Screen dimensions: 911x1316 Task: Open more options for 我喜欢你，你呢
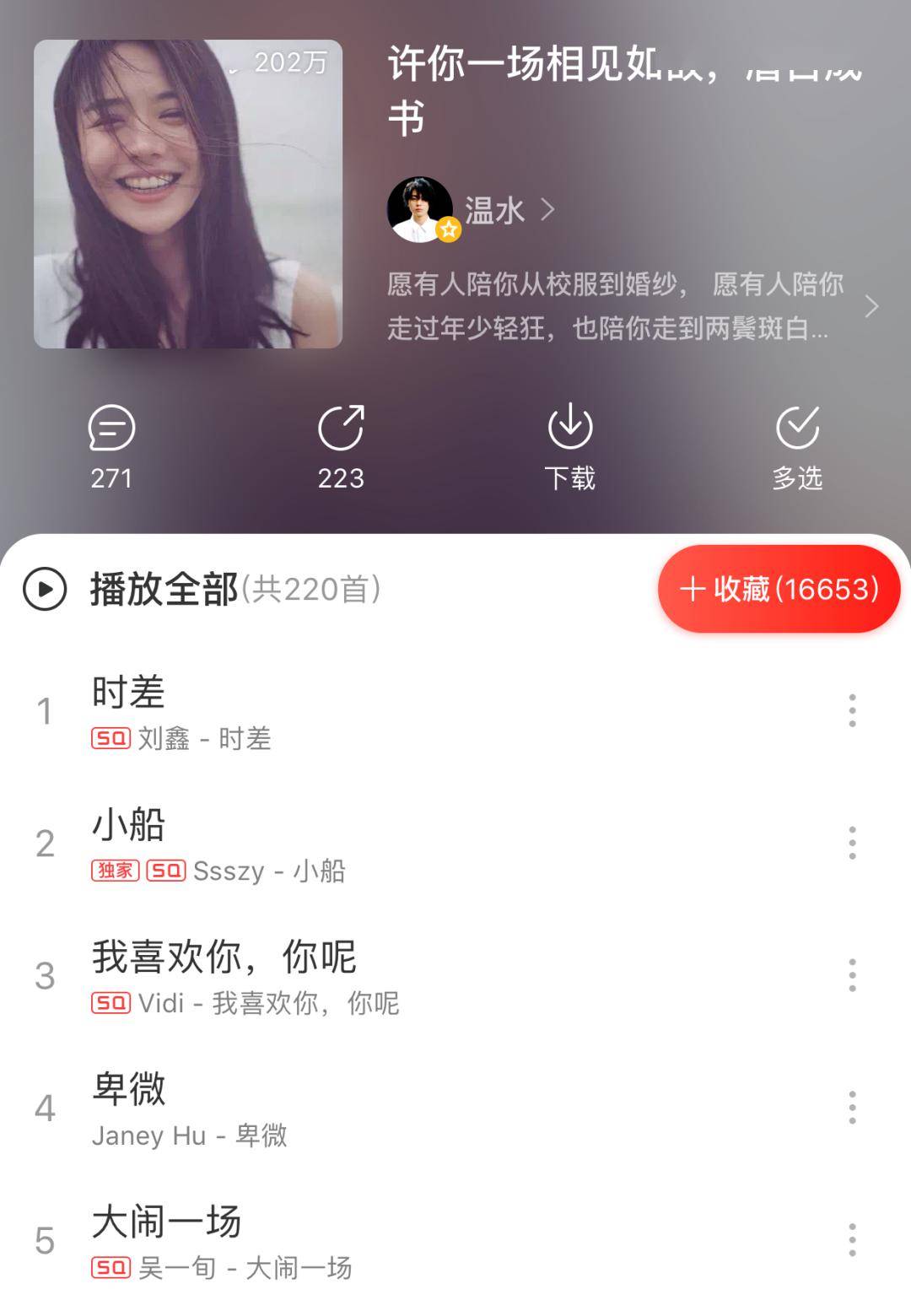click(x=852, y=976)
